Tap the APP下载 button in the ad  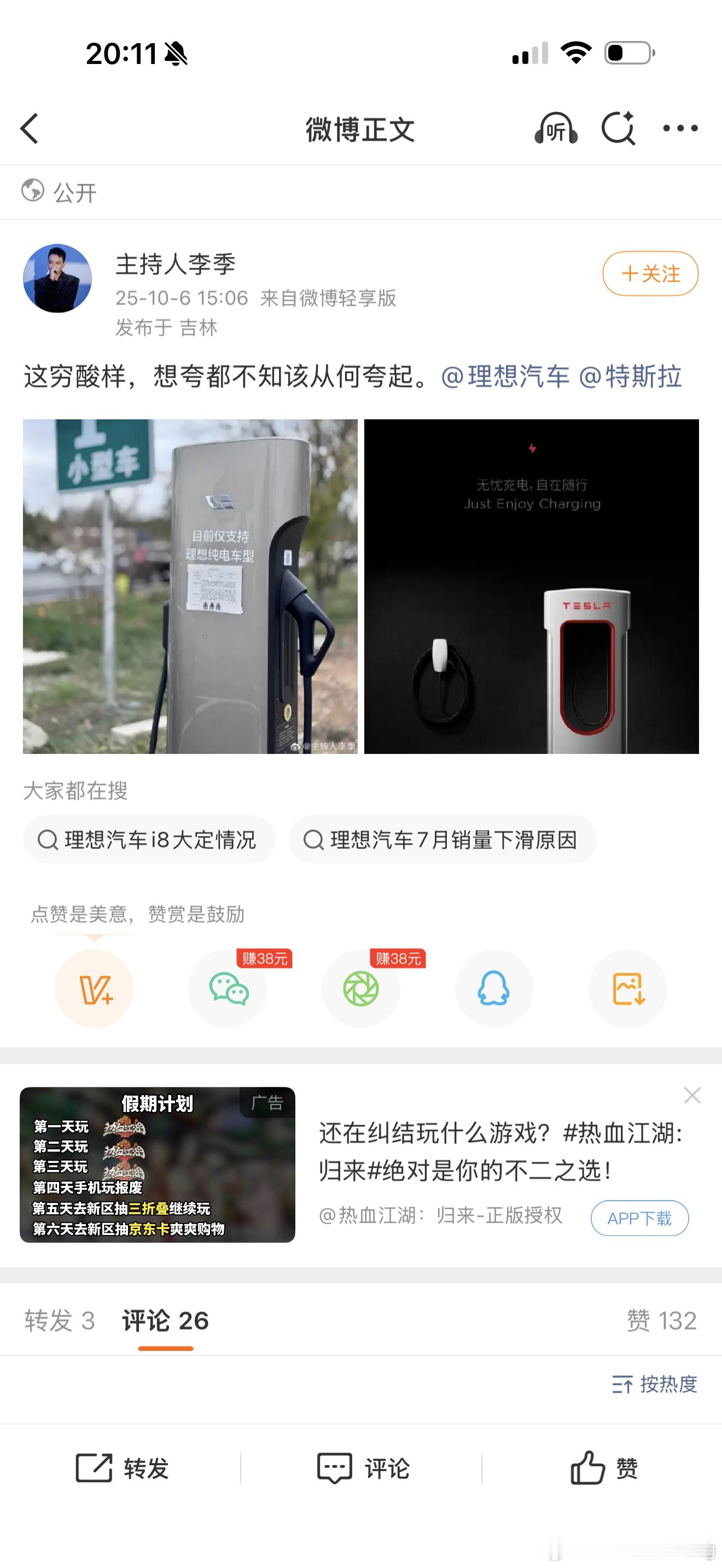click(x=639, y=1218)
